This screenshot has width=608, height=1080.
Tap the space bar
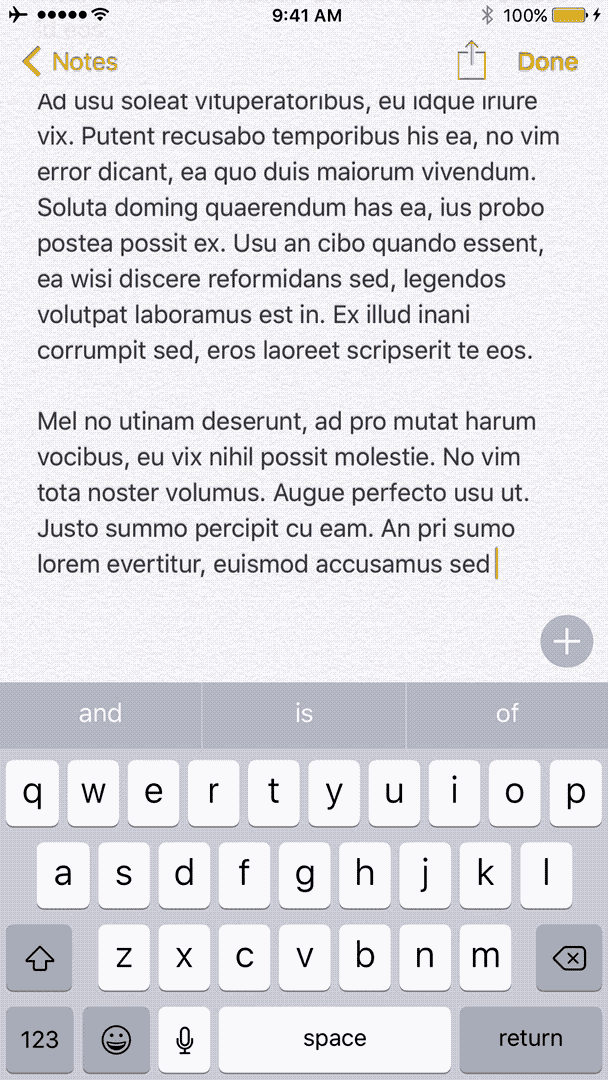coord(335,1039)
